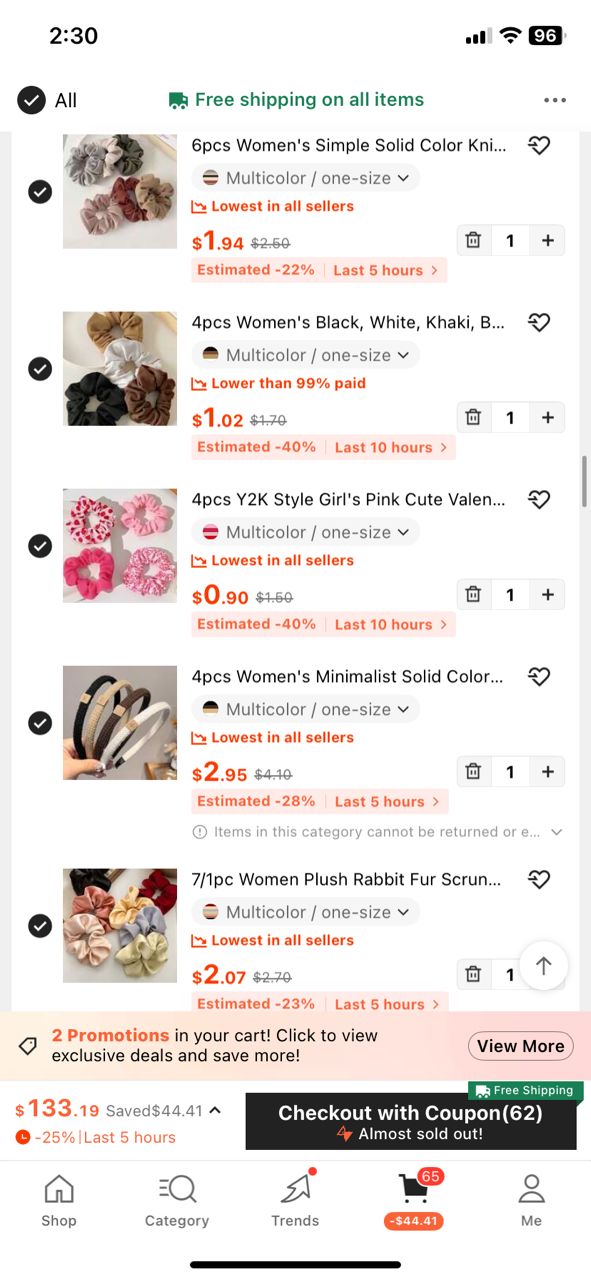Open the Trends tab
Image resolution: width=591 pixels, height=1280 pixels.
tap(295, 1201)
